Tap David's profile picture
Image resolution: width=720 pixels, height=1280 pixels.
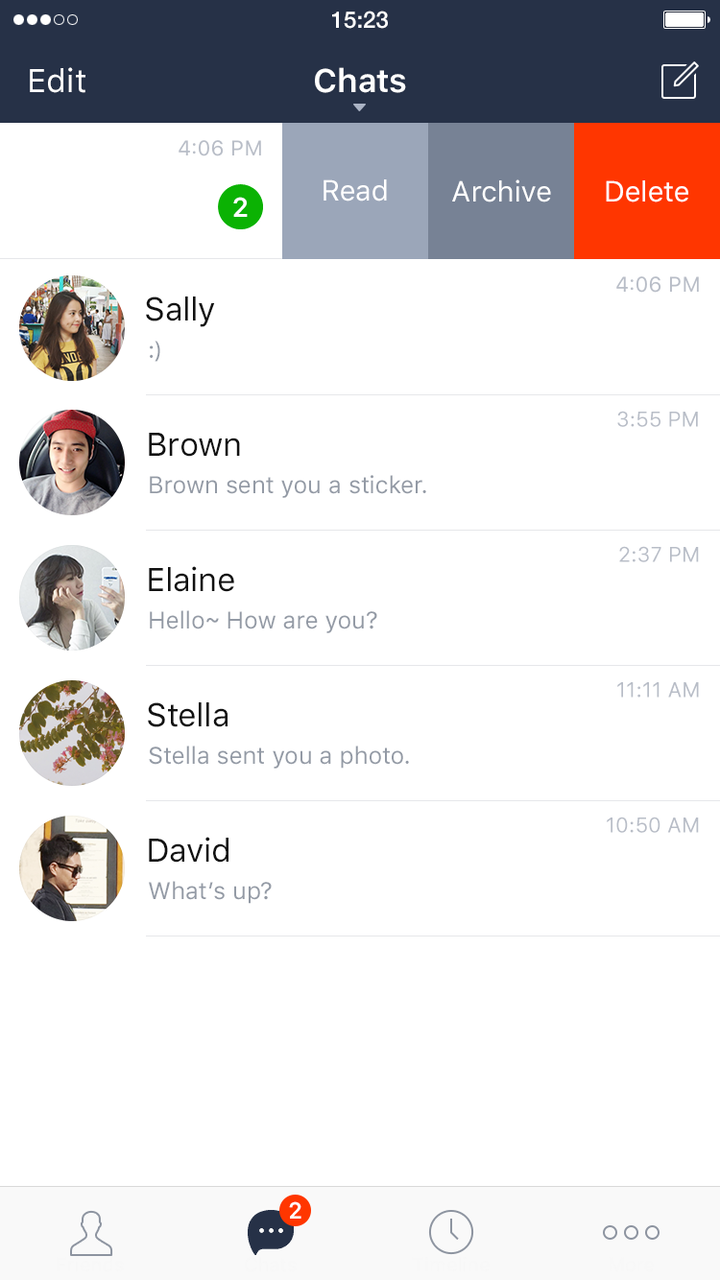click(71, 868)
